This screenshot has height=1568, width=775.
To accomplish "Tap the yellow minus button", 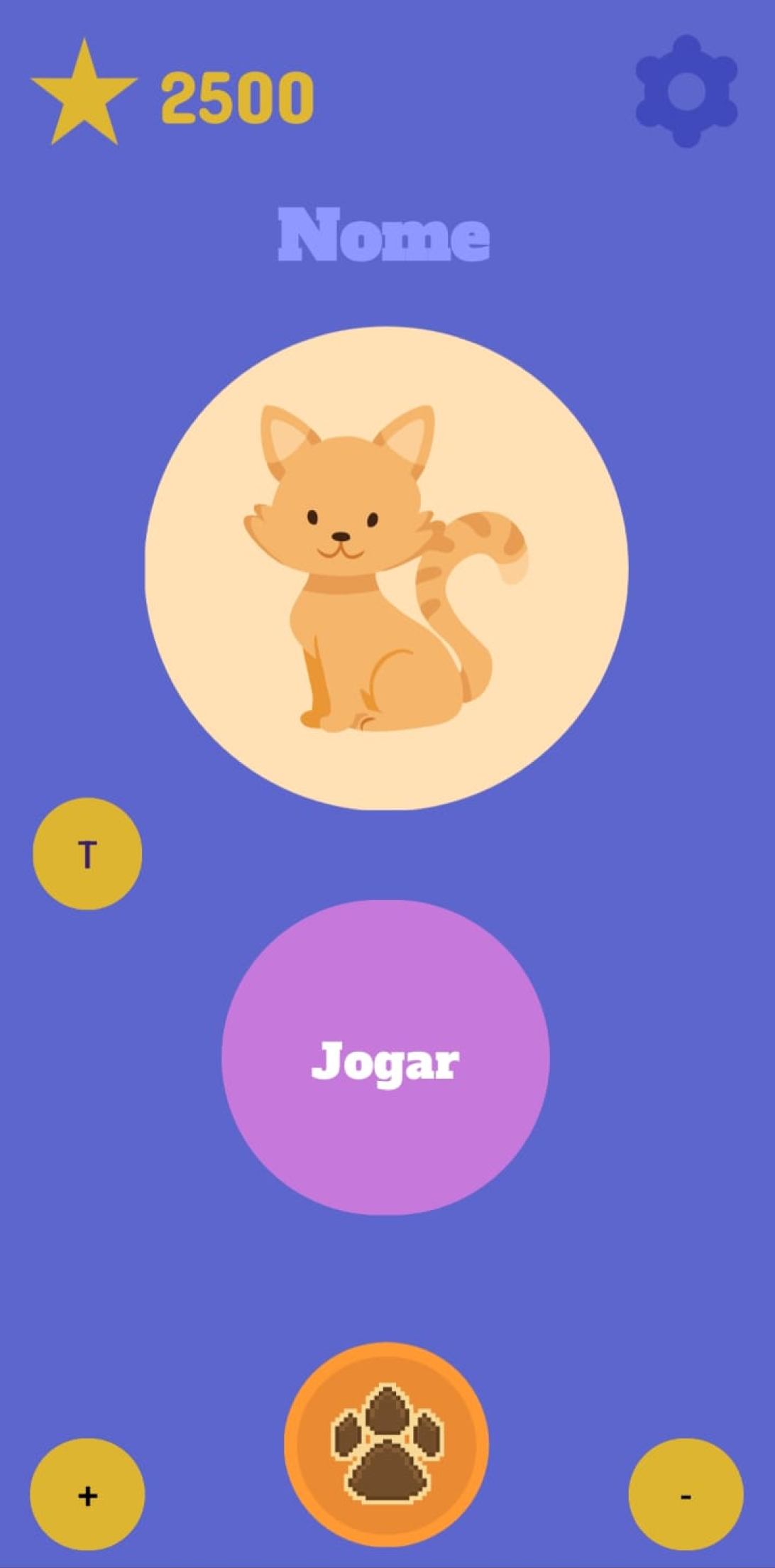I will [x=686, y=1494].
